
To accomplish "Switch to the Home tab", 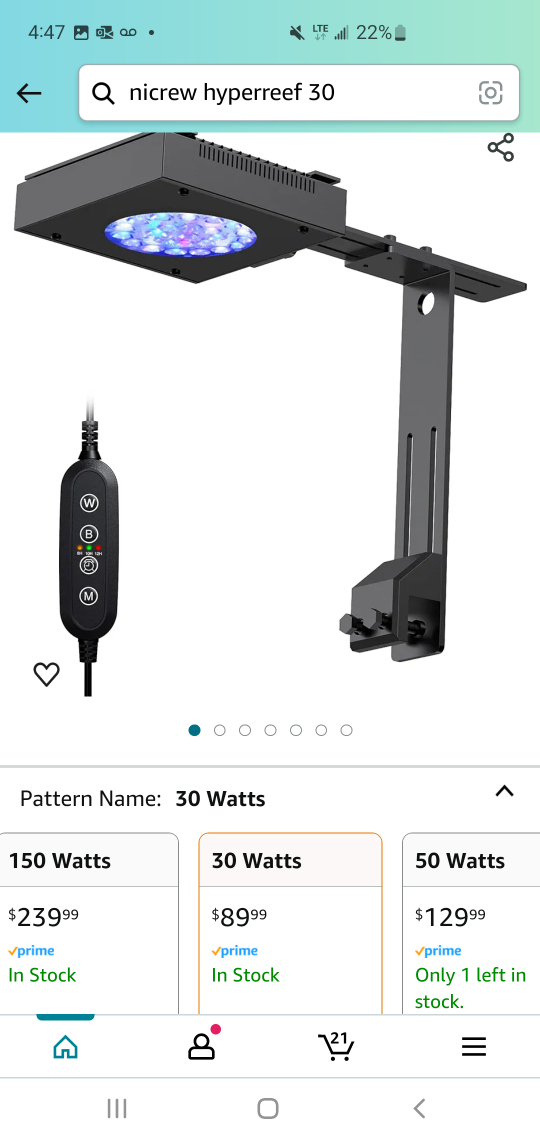I will point(65,1046).
